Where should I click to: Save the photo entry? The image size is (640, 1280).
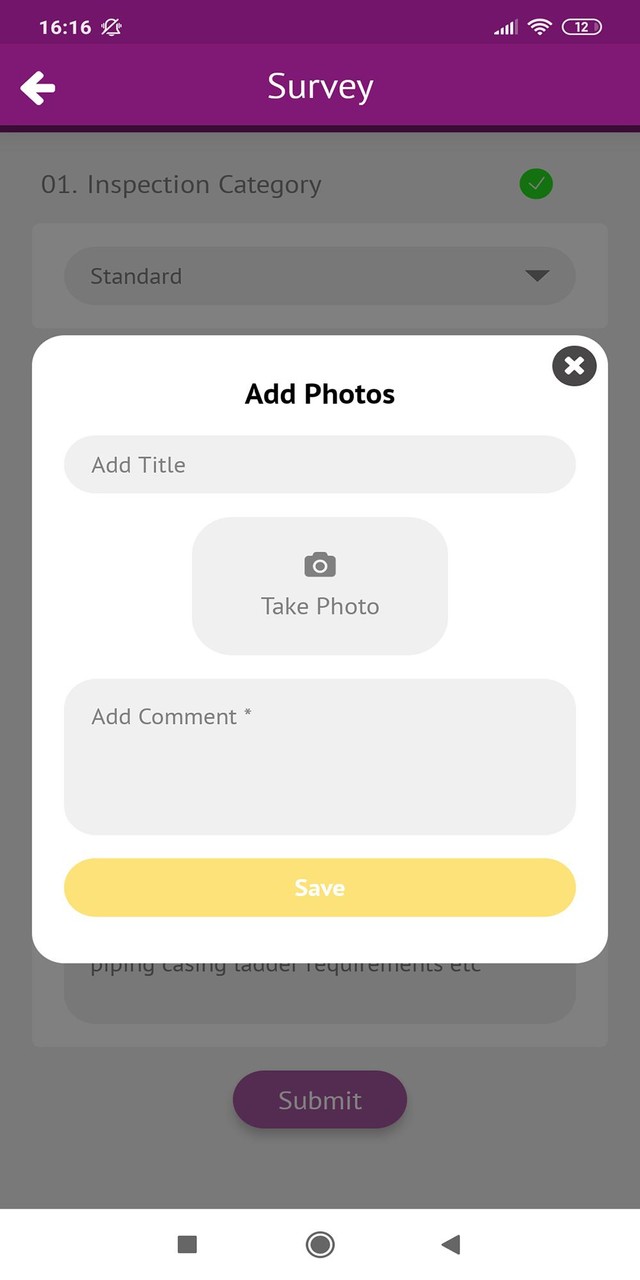[320, 888]
